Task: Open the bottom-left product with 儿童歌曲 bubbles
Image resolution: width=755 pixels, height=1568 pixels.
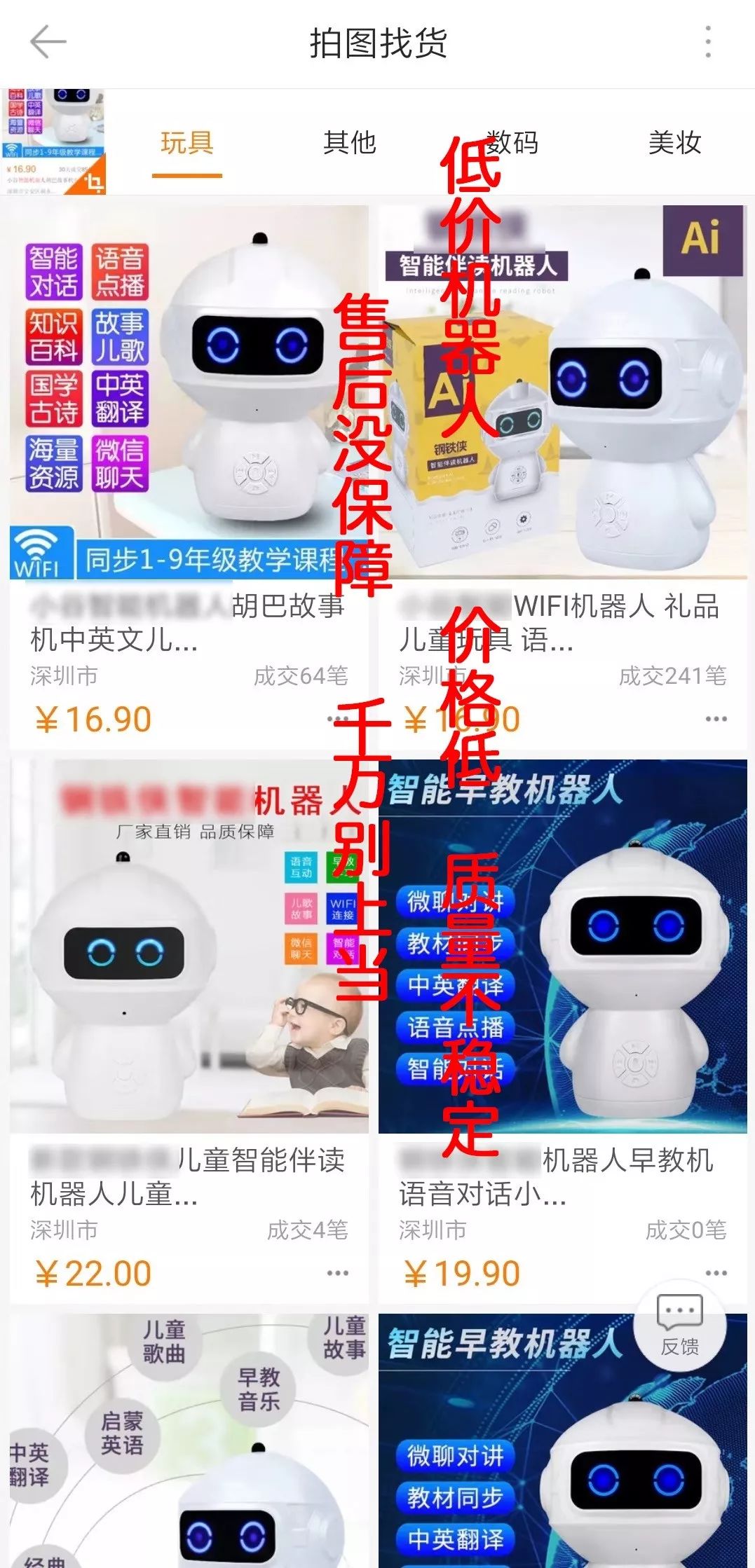Action: 189,1440
